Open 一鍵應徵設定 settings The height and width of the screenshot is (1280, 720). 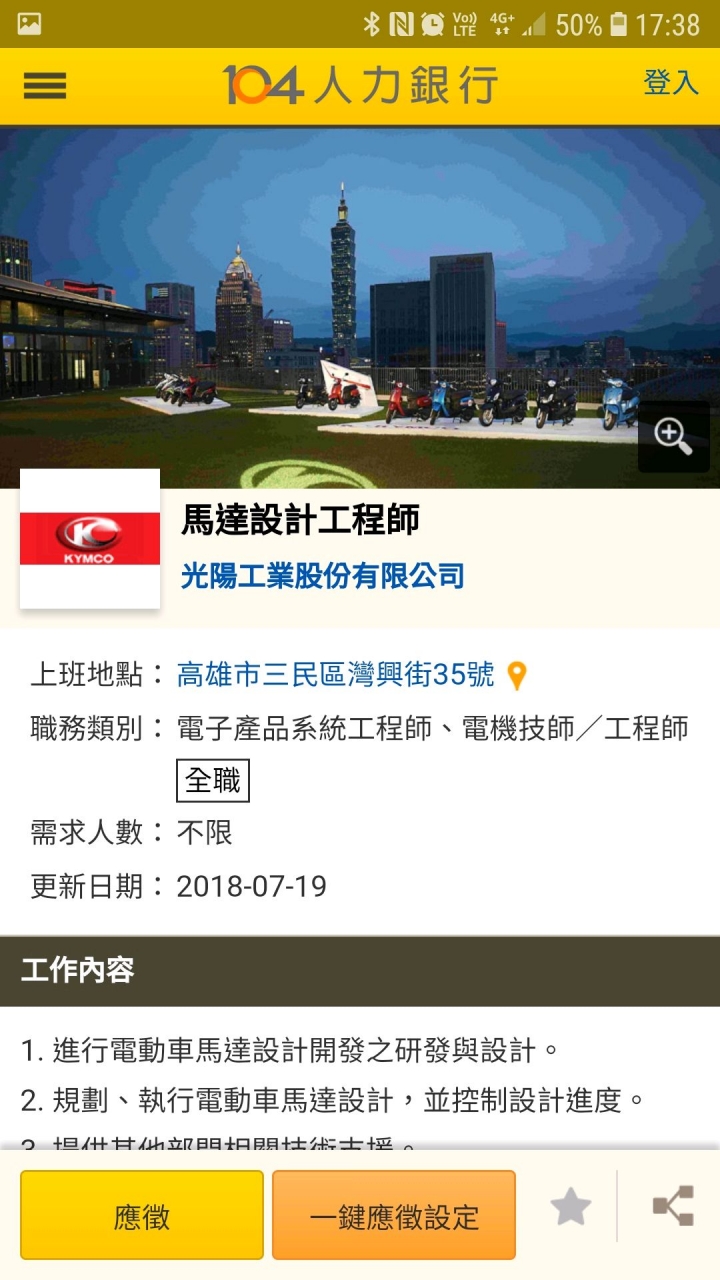click(x=394, y=1215)
